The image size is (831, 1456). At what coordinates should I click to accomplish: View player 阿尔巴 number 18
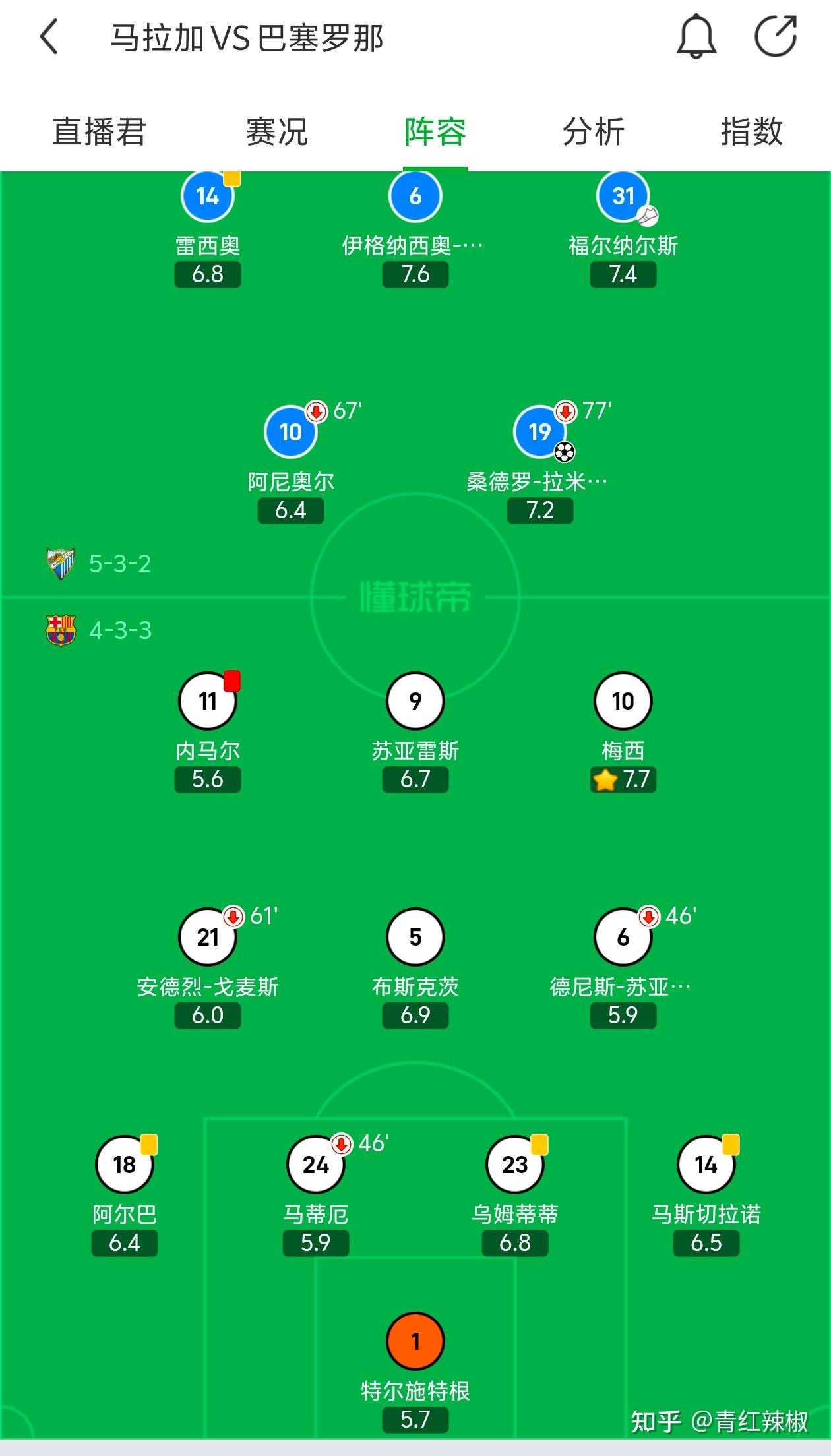[x=125, y=1165]
